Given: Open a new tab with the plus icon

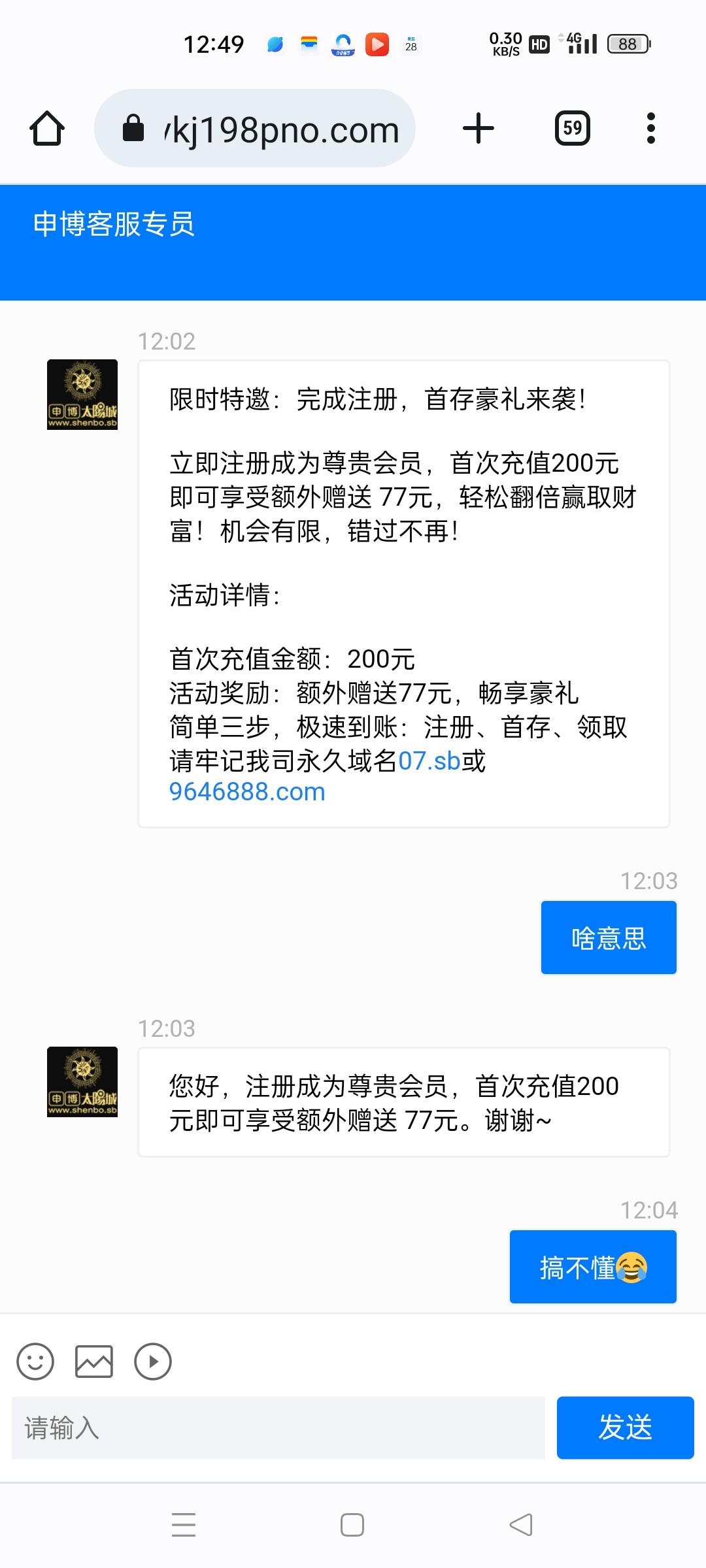Looking at the screenshot, I should (478, 128).
